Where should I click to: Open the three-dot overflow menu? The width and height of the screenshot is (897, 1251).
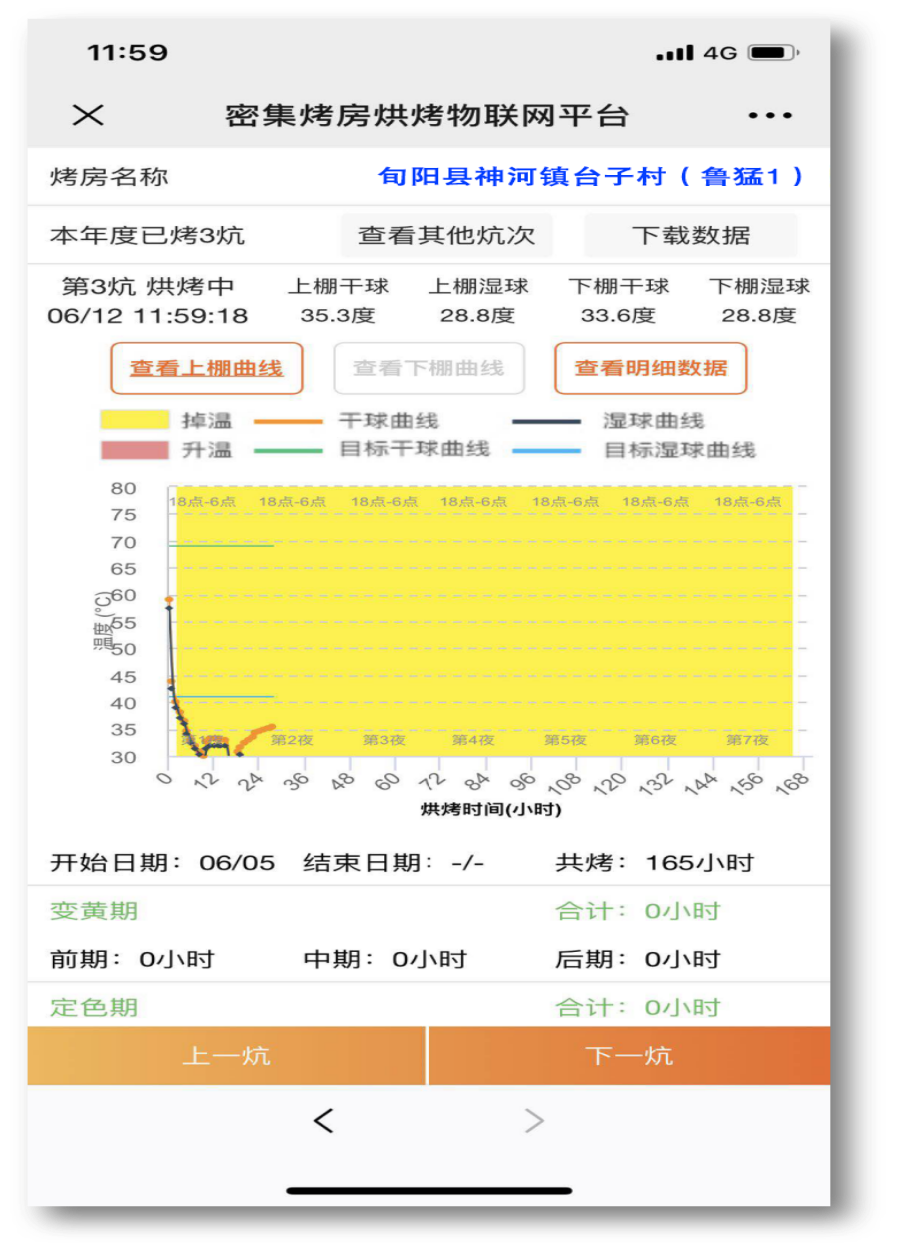click(770, 115)
